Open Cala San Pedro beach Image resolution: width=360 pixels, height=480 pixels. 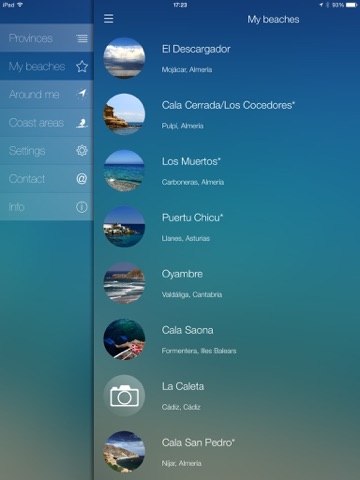tap(227, 452)
